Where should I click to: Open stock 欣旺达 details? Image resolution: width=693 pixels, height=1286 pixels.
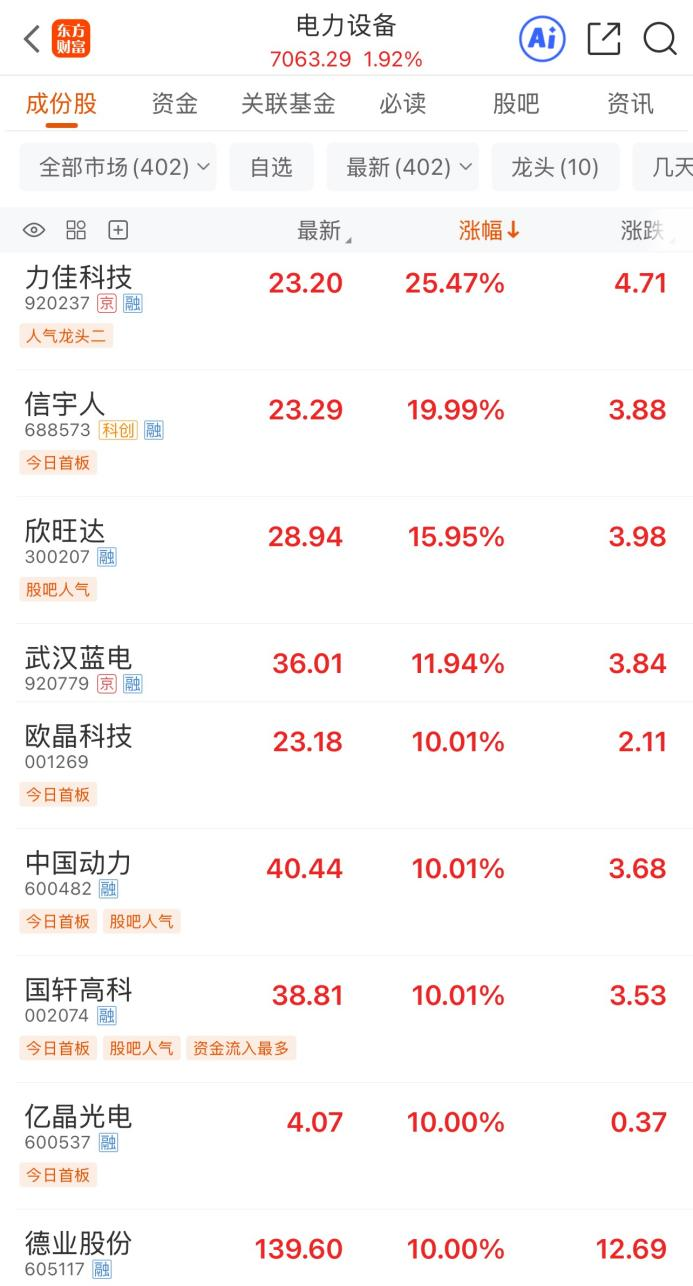click(x=65, y=531)
